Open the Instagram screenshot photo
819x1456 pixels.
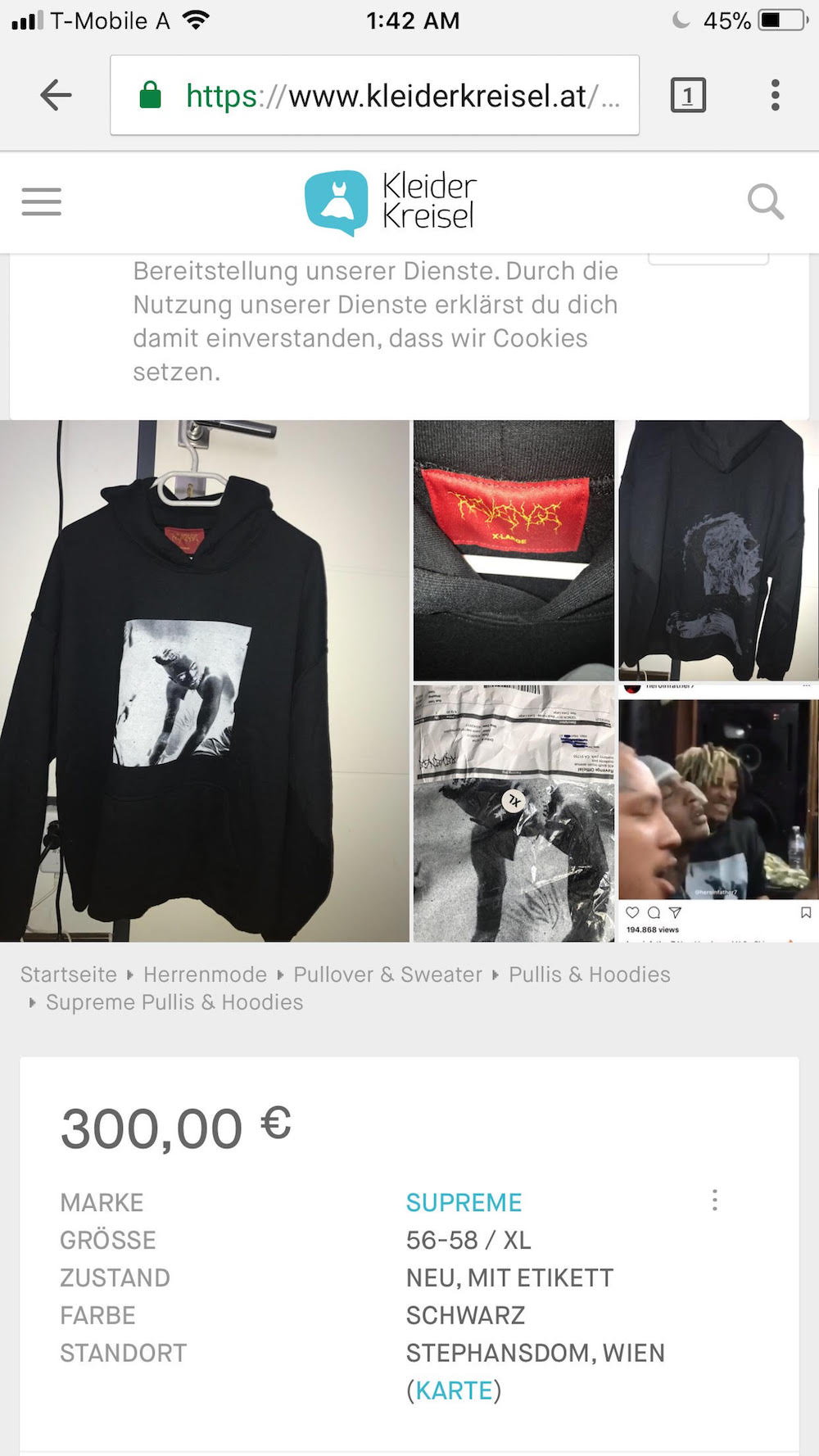coord(718,813)
